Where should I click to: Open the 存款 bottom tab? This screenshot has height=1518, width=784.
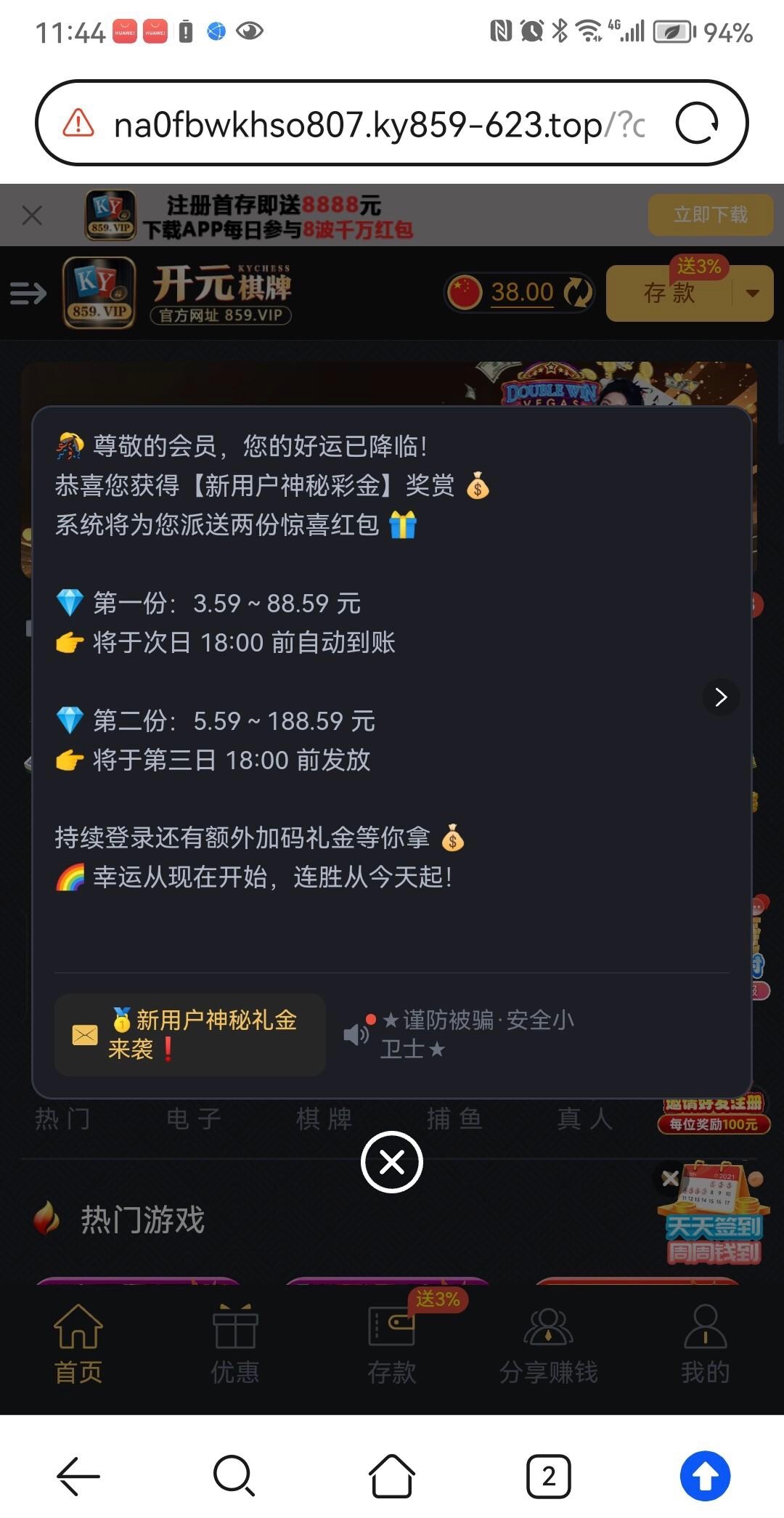(392, 1345)
